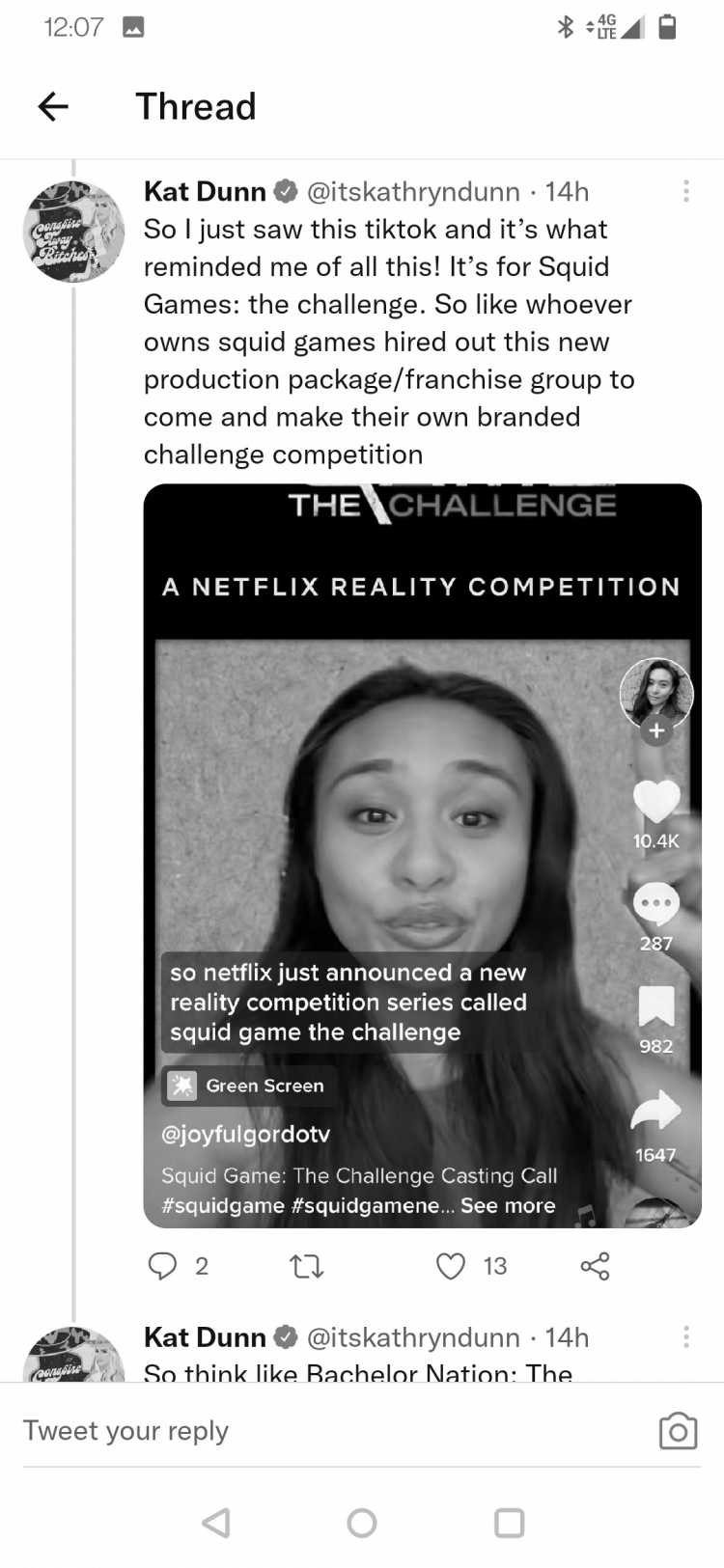Tap the Tweet your reply field
Screen dimensions: 724x1568
point(328,1430)
